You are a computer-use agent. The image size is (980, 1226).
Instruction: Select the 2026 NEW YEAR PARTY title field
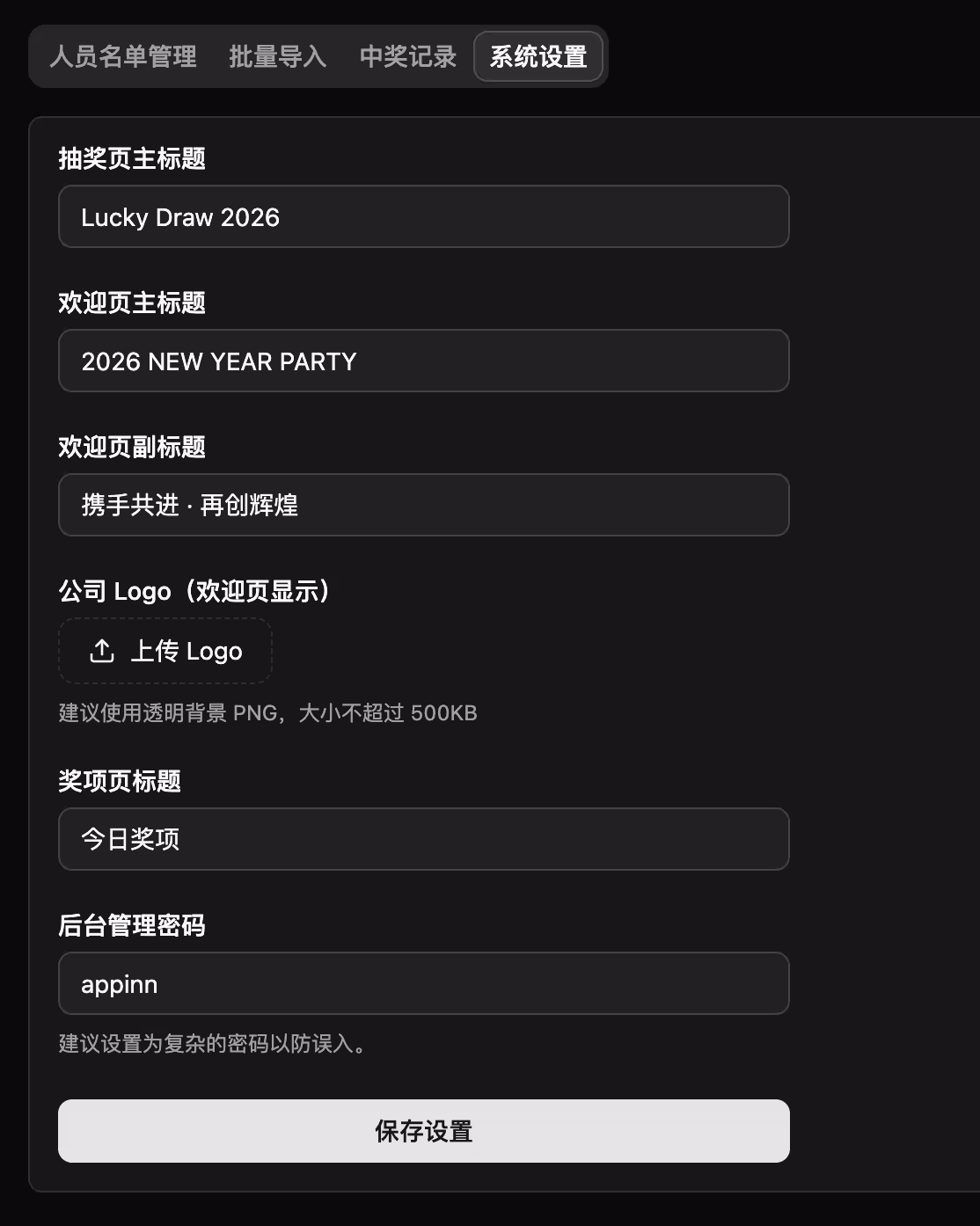(x=423, y=361)
